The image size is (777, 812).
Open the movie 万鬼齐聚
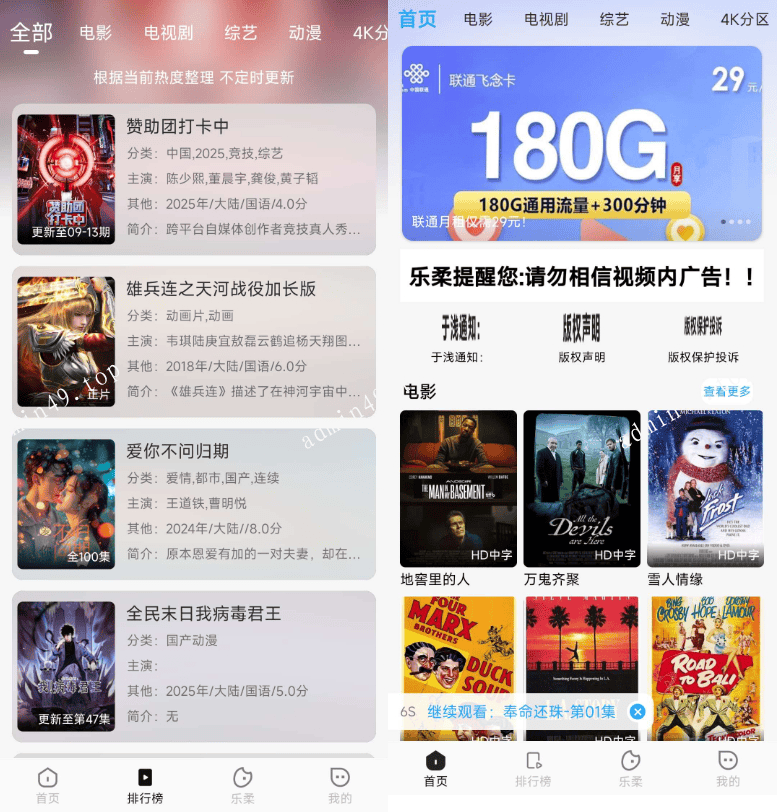tap(581, 489)
